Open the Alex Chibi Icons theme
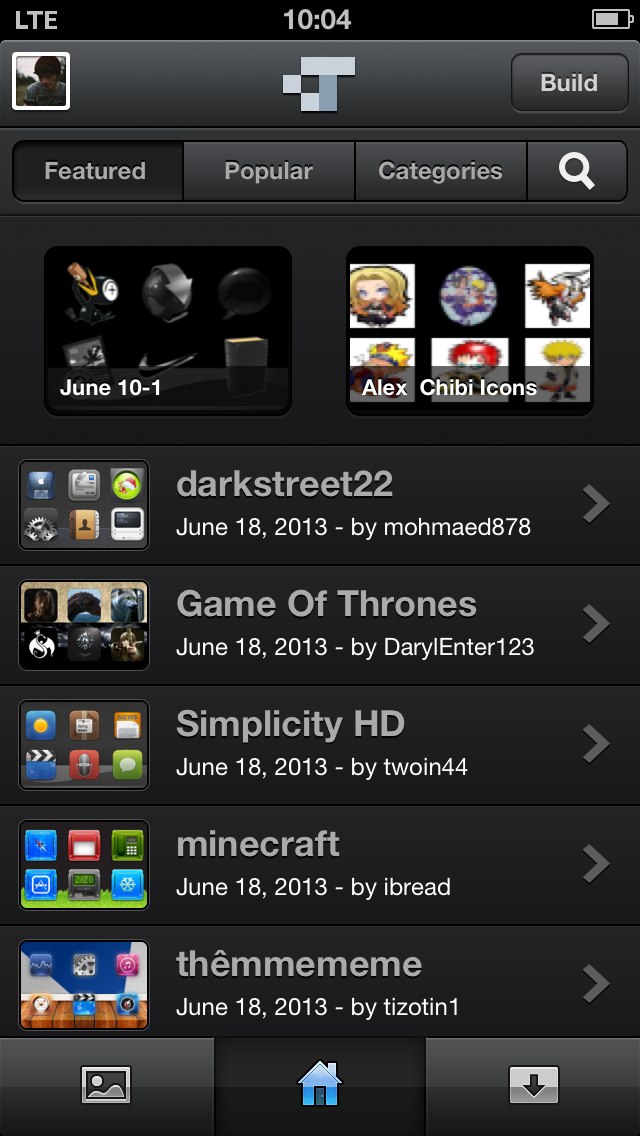This screenshot has width=640, height=1136. [470, 330]
